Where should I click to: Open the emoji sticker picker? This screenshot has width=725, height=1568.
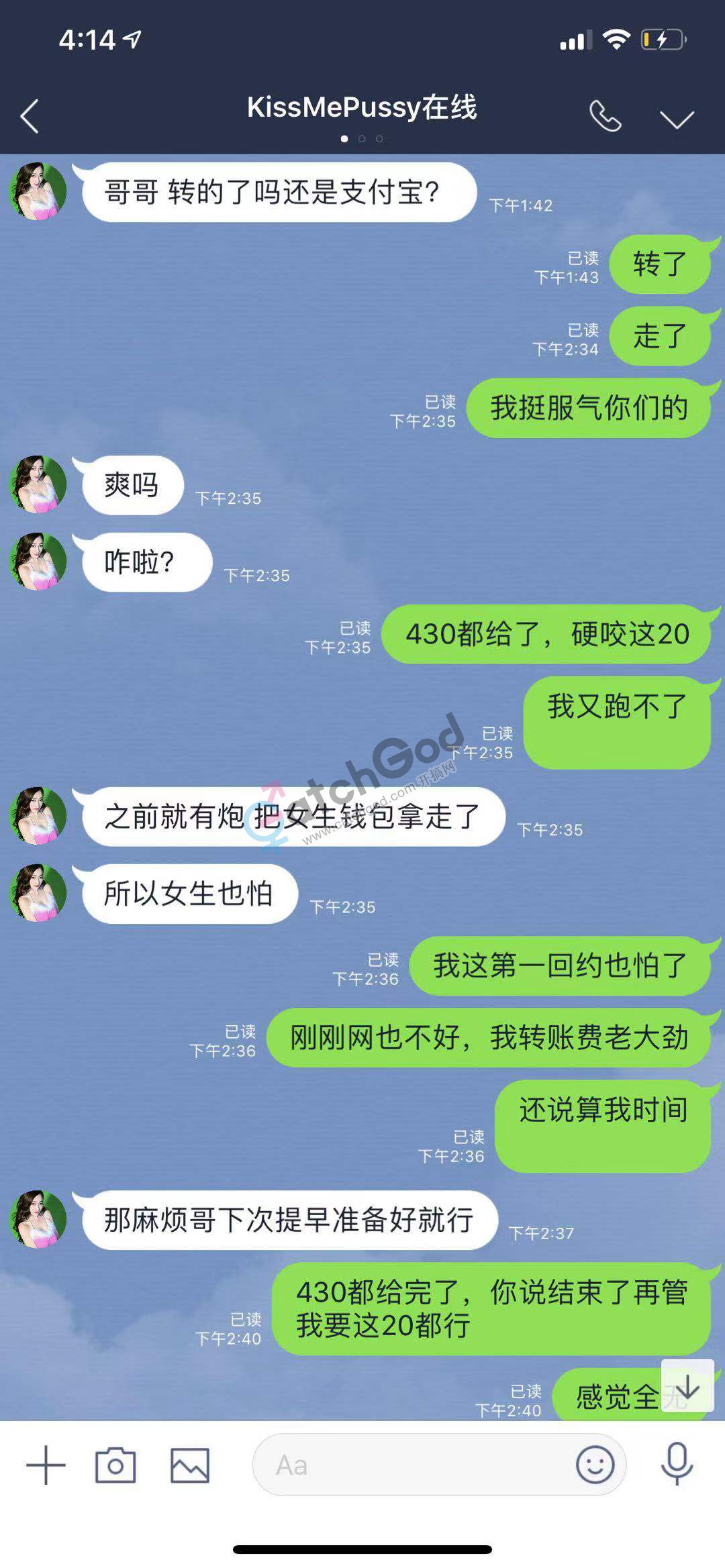tap(595, 1465)
